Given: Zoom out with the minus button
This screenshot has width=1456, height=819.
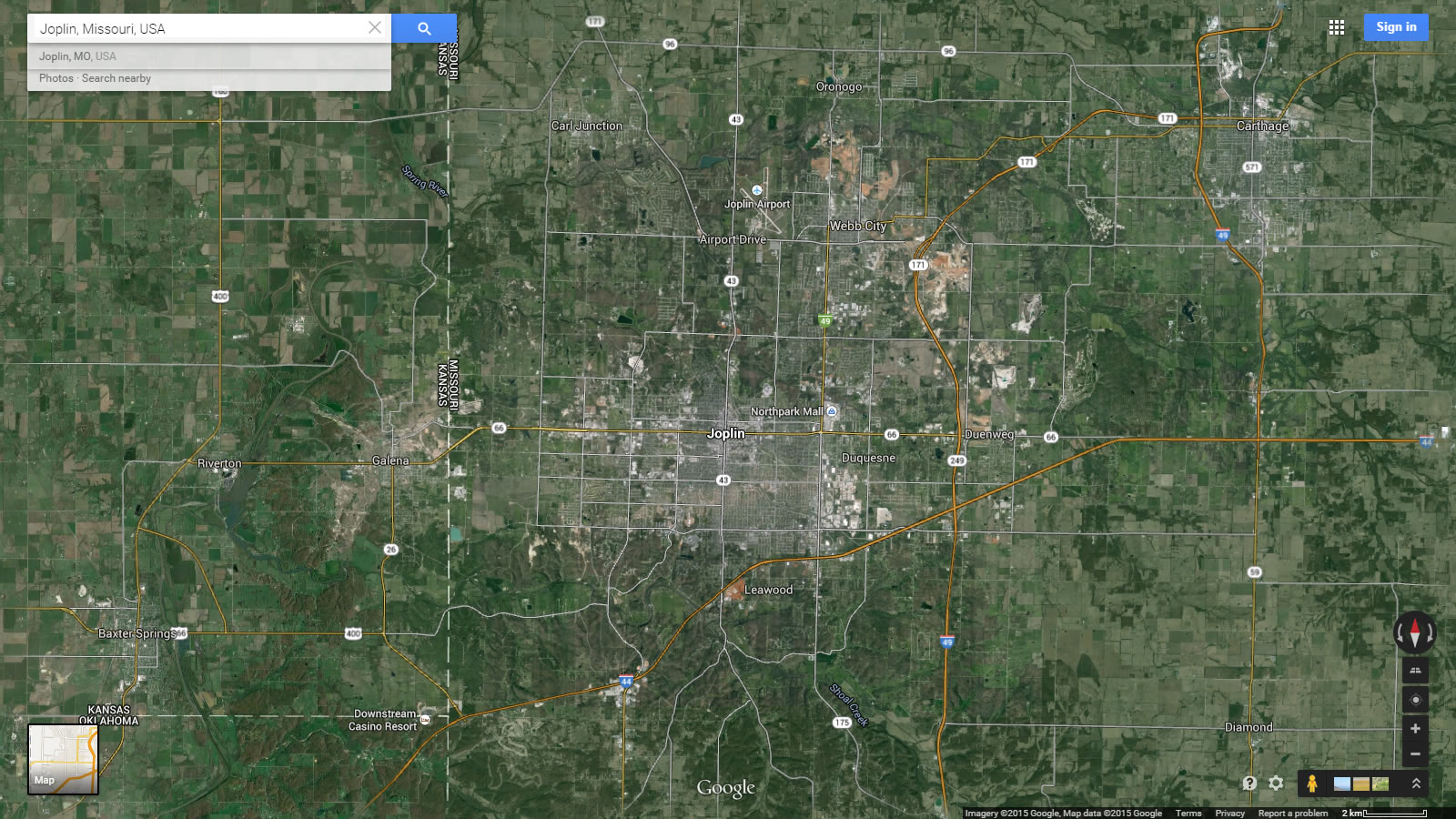Looking at the screenshot, I should [x=1414, y=753].
